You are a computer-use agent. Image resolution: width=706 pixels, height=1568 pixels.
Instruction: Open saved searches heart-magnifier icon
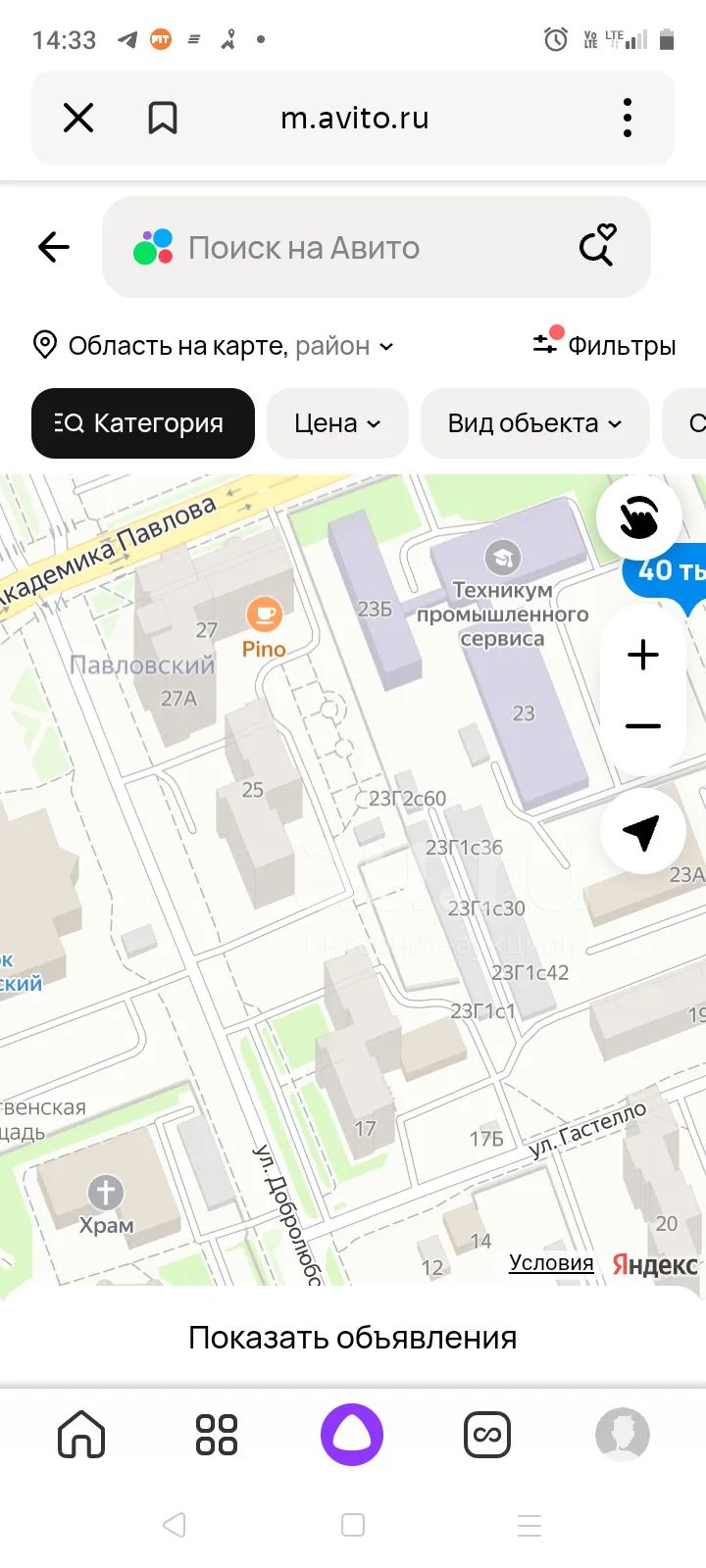[x=597, y=246]
